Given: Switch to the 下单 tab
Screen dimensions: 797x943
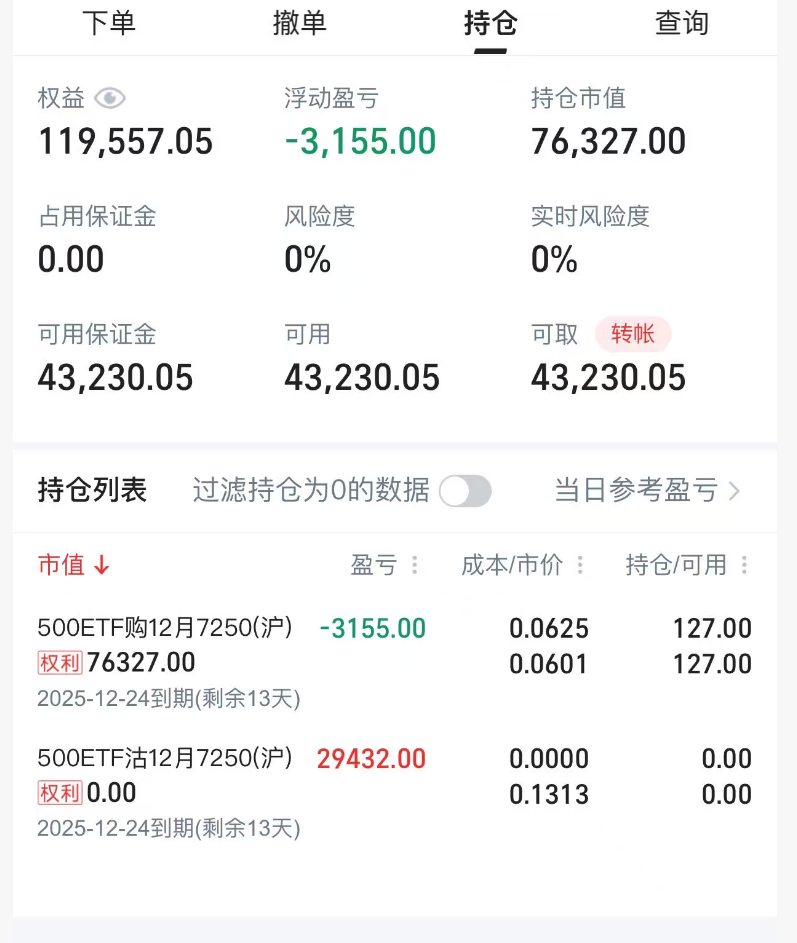Looking at the screenshot, I should [x=108, y=23].
